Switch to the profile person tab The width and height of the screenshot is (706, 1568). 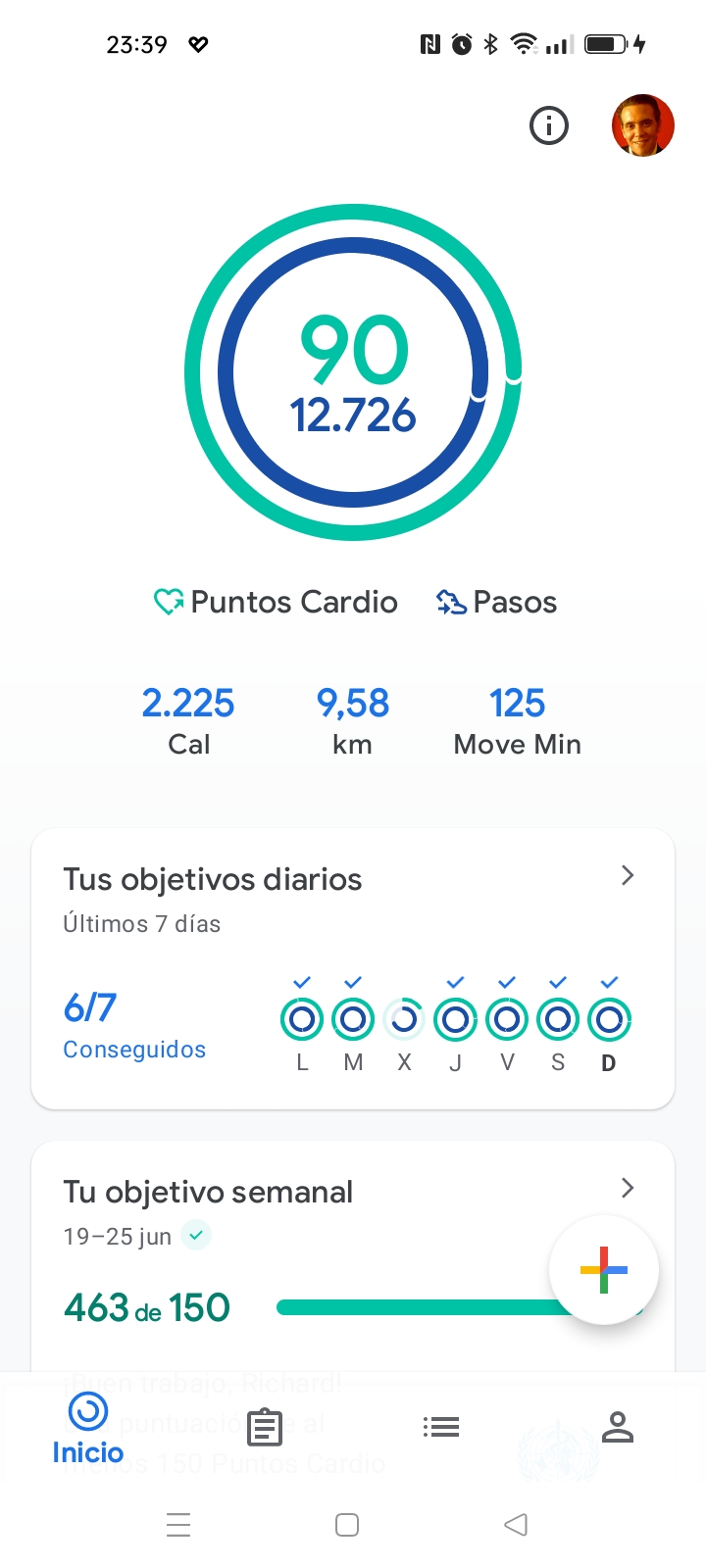618,1428
